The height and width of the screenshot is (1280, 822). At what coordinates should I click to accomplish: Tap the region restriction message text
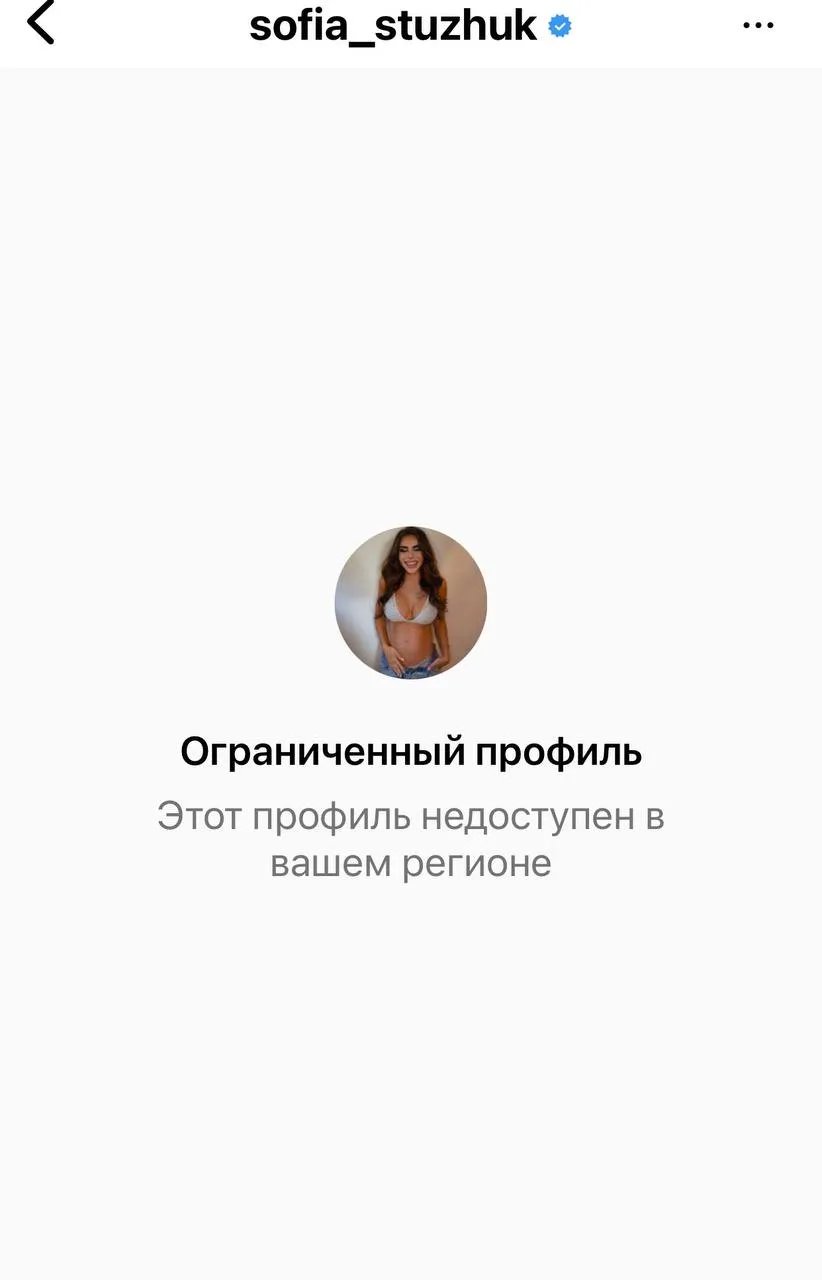tap(410, 840)
